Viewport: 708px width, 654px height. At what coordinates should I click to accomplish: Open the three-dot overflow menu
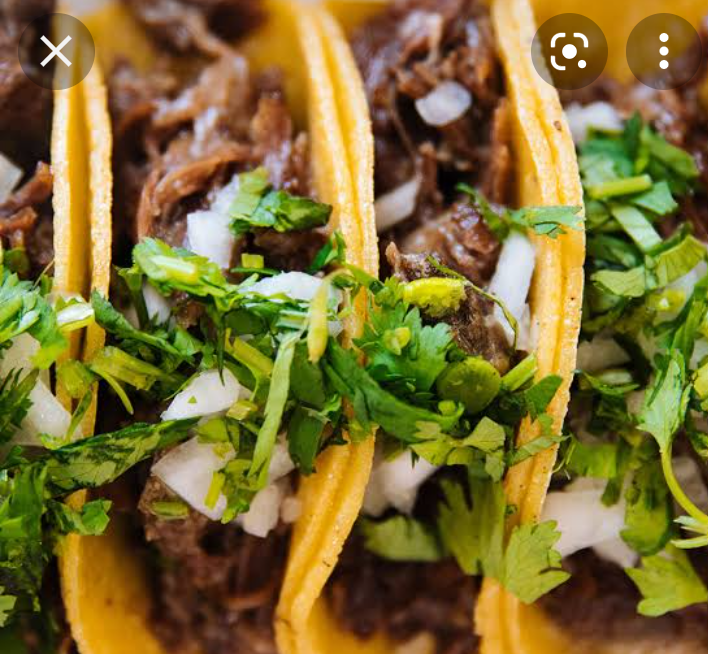[663, 51]
